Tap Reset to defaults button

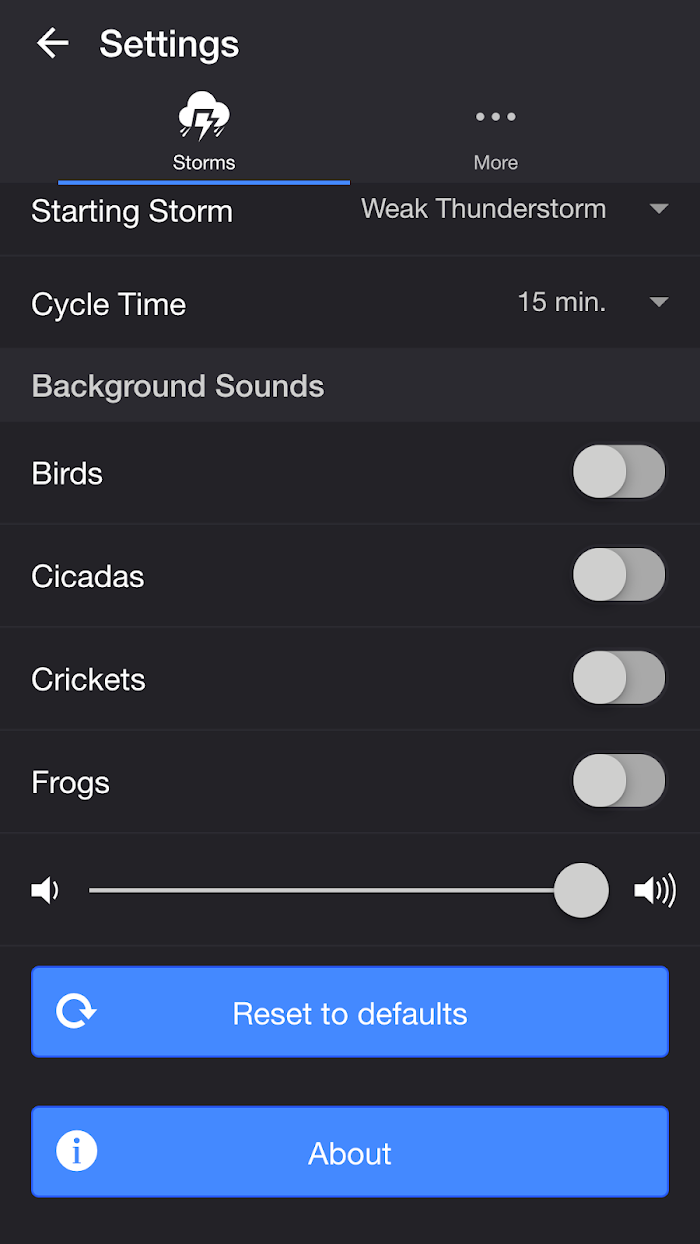tap(350, 1012)
